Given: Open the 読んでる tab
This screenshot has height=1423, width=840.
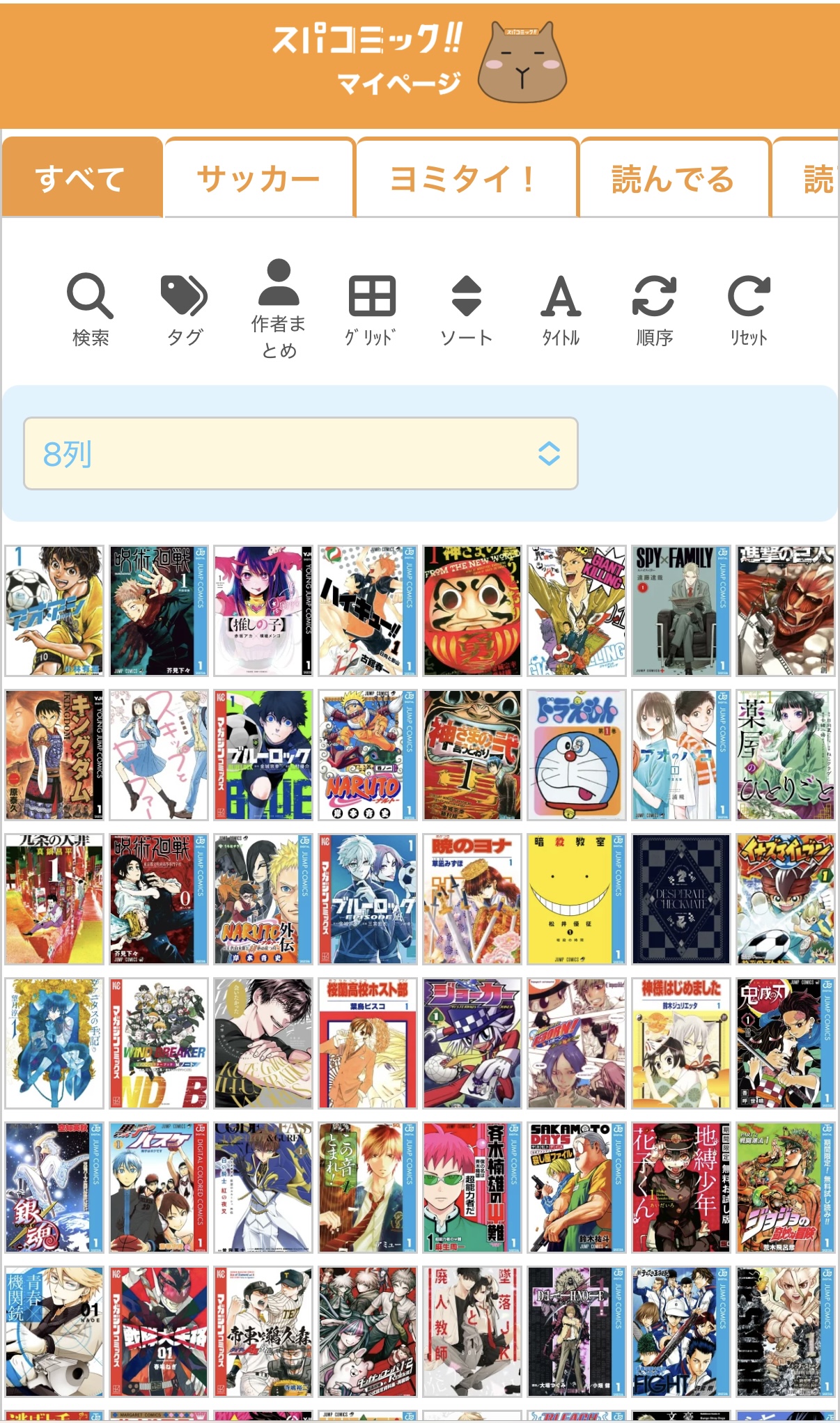Looking at the screenshot, I should coord(674,179).
